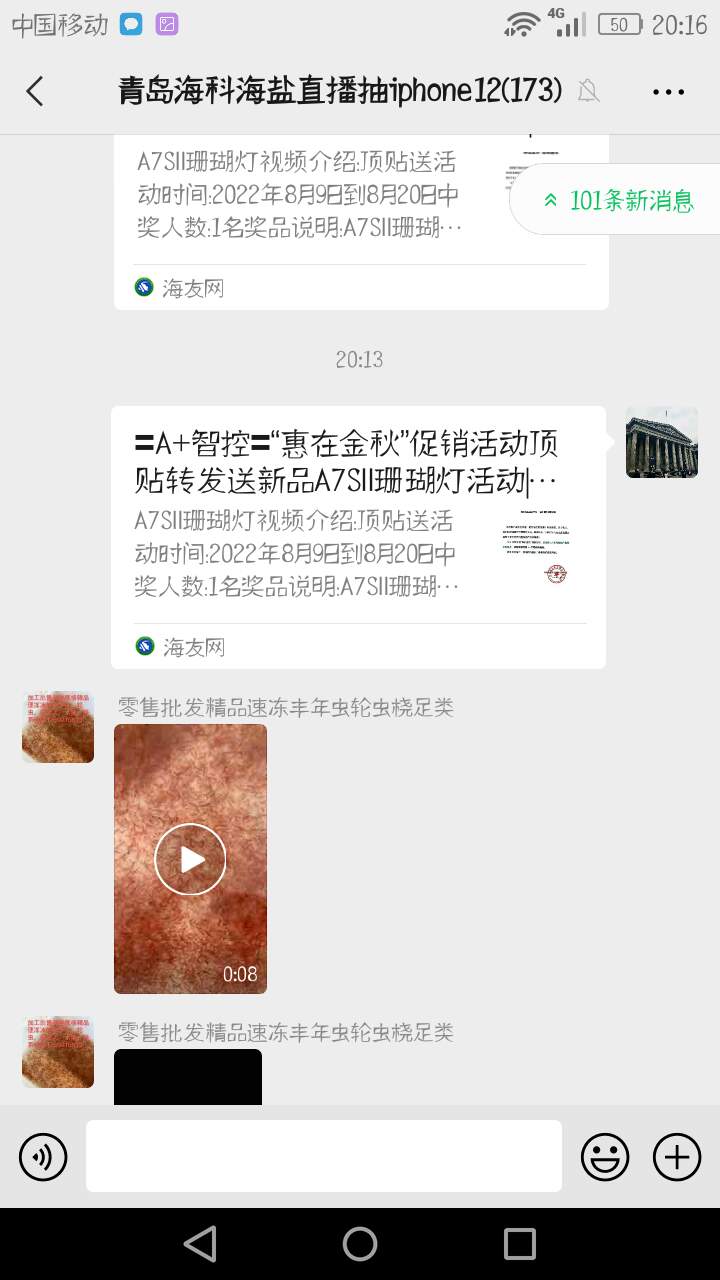Tap the system home button

(360, 1244)
